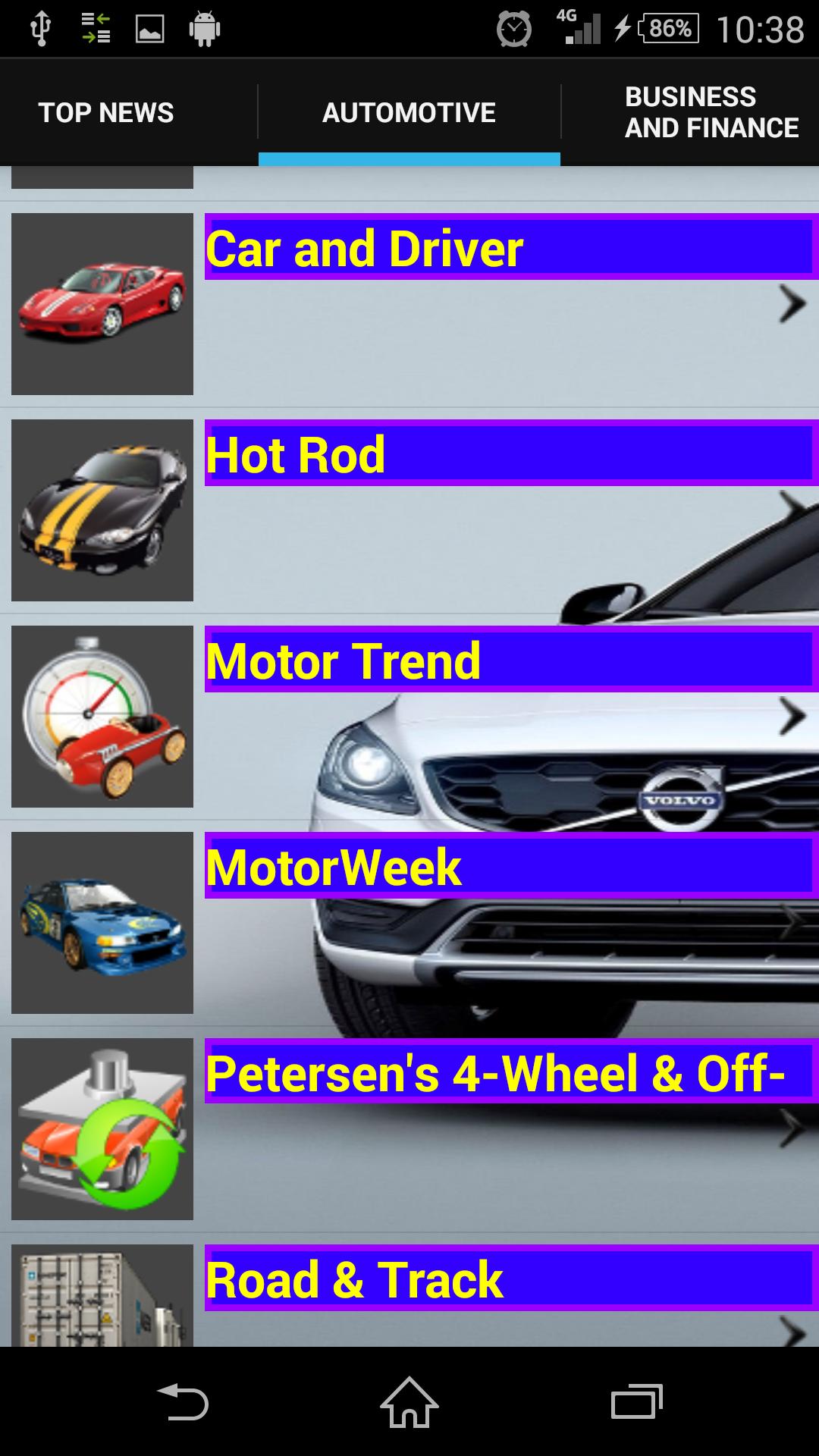Go back using the system back button

point(182,1401)
